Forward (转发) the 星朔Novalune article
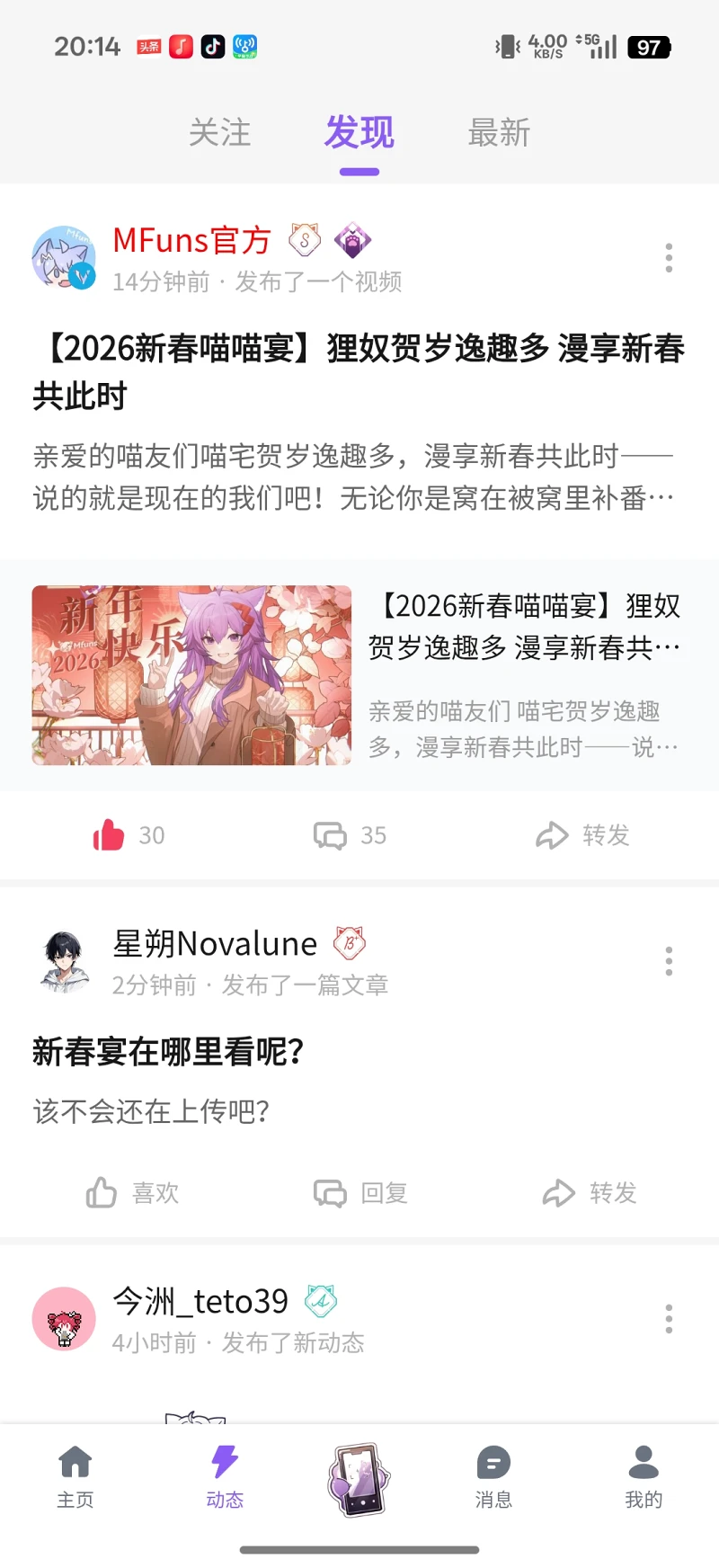Viewport: 719px width, 1568px height. click(590, 1193)
